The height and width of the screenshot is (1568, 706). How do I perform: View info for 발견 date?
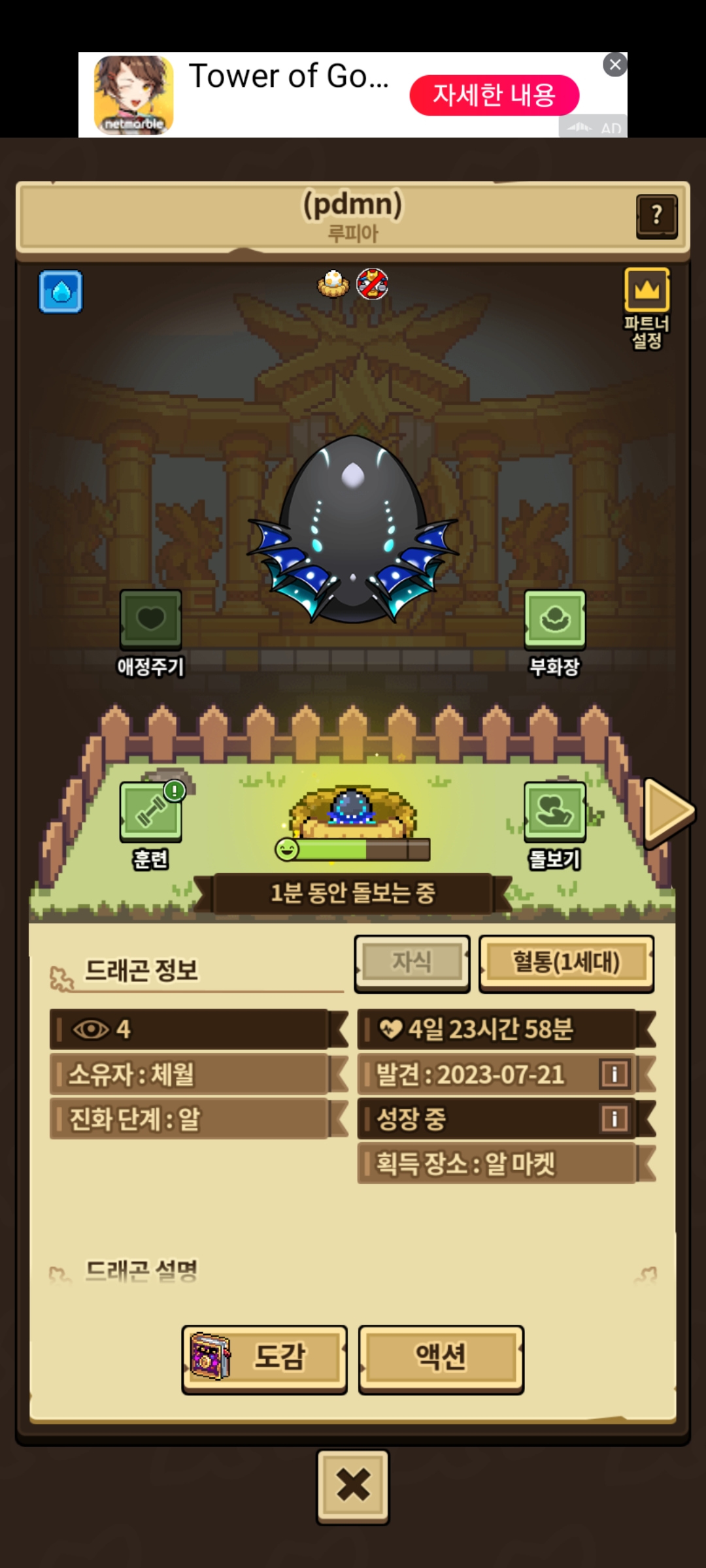(x=614, y=1074)
